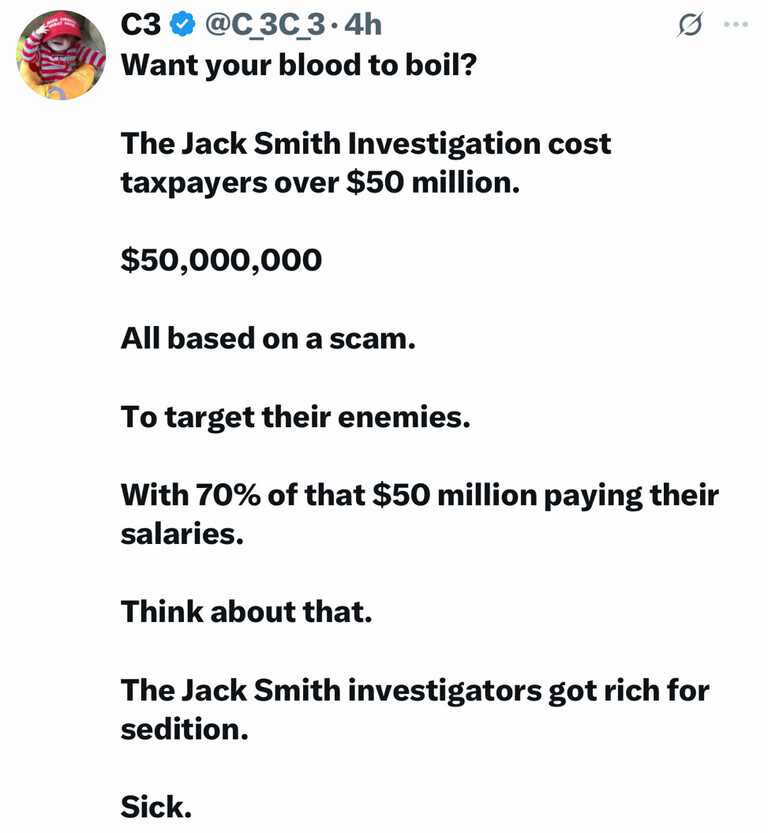Open C3's profile picture
The height and width of the screenshot is (833, 768).
point(60,55)
